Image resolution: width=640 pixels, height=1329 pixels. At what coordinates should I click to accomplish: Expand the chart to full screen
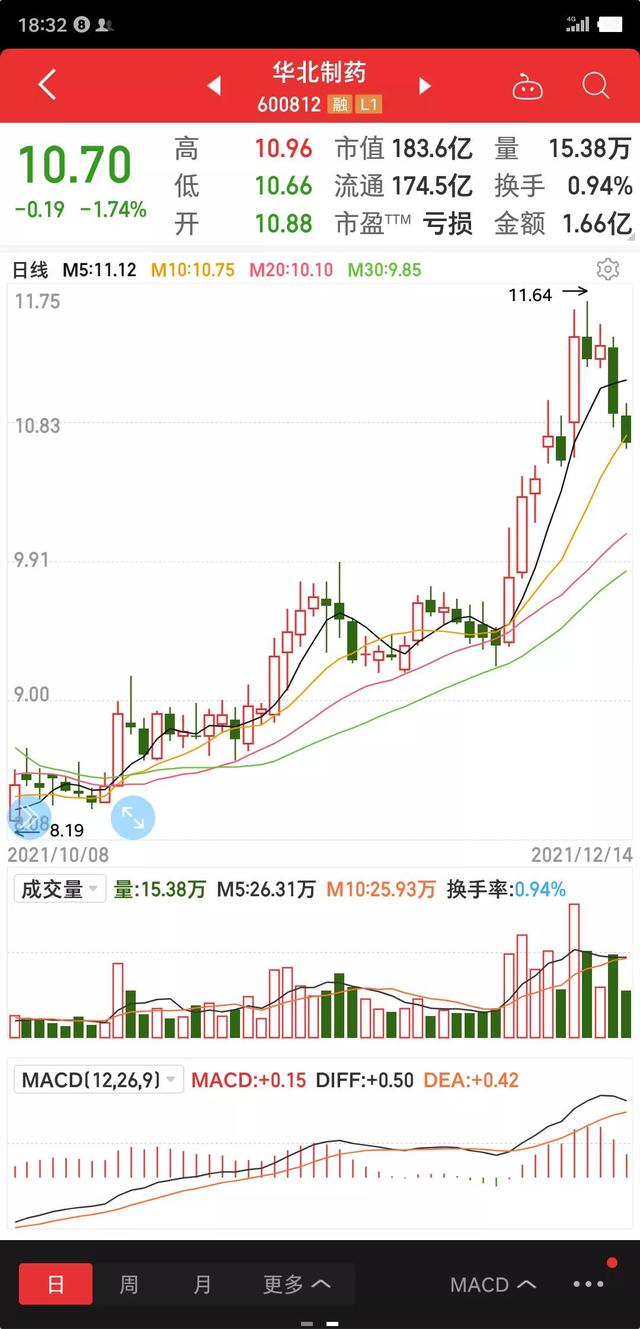pos(132,818)
